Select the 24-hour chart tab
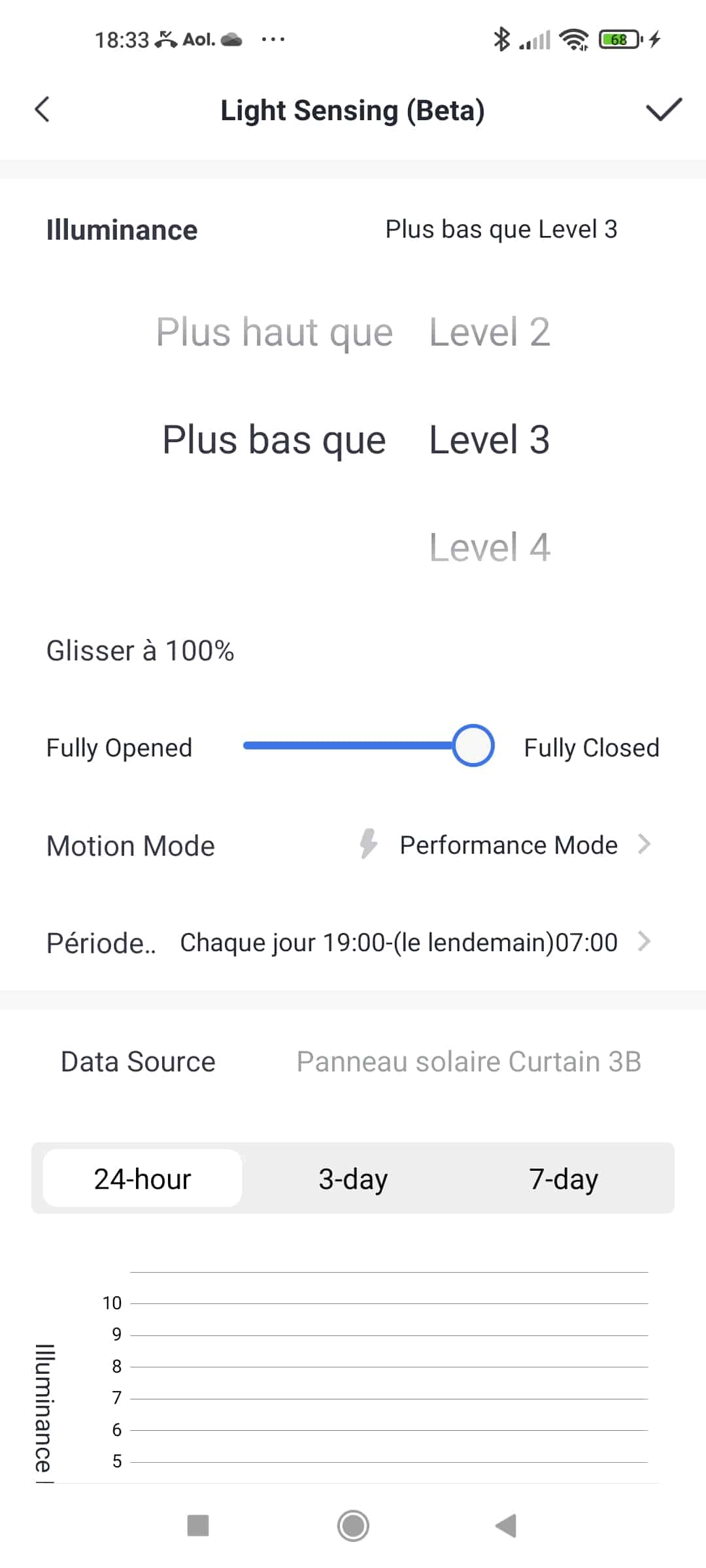 (x=143, y=1179)
